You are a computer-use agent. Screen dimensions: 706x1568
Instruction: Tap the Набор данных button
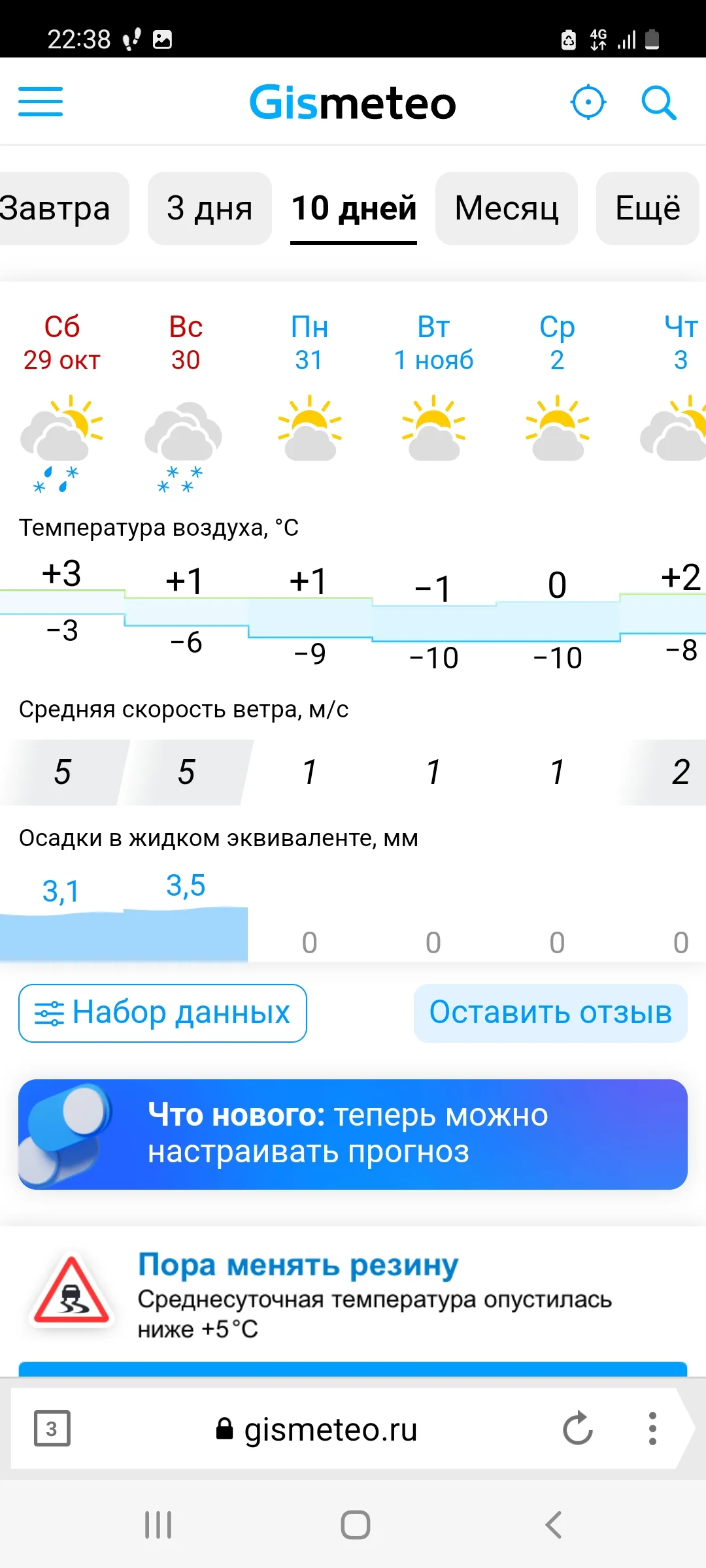tap(163, 1013)
